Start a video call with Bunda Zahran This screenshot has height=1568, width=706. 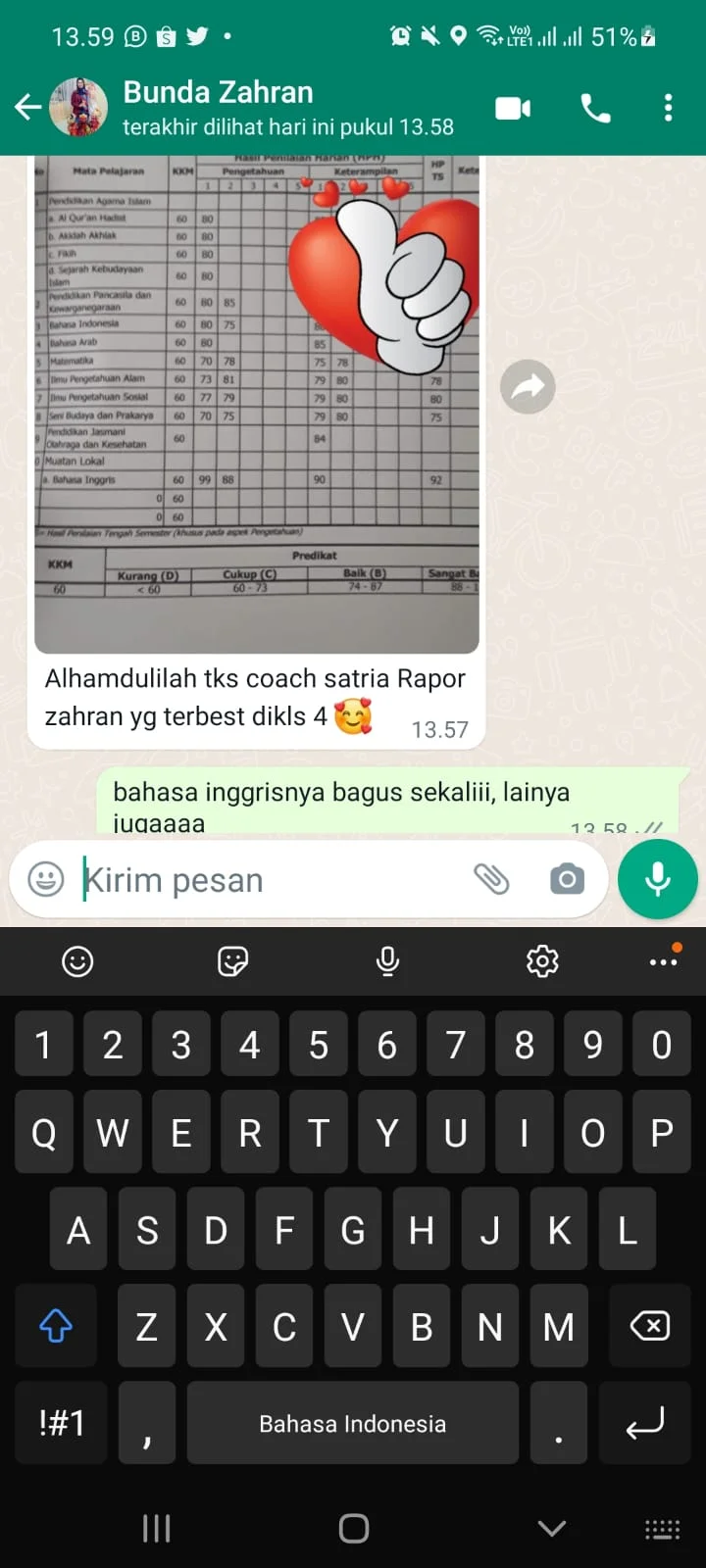[513, 108]
